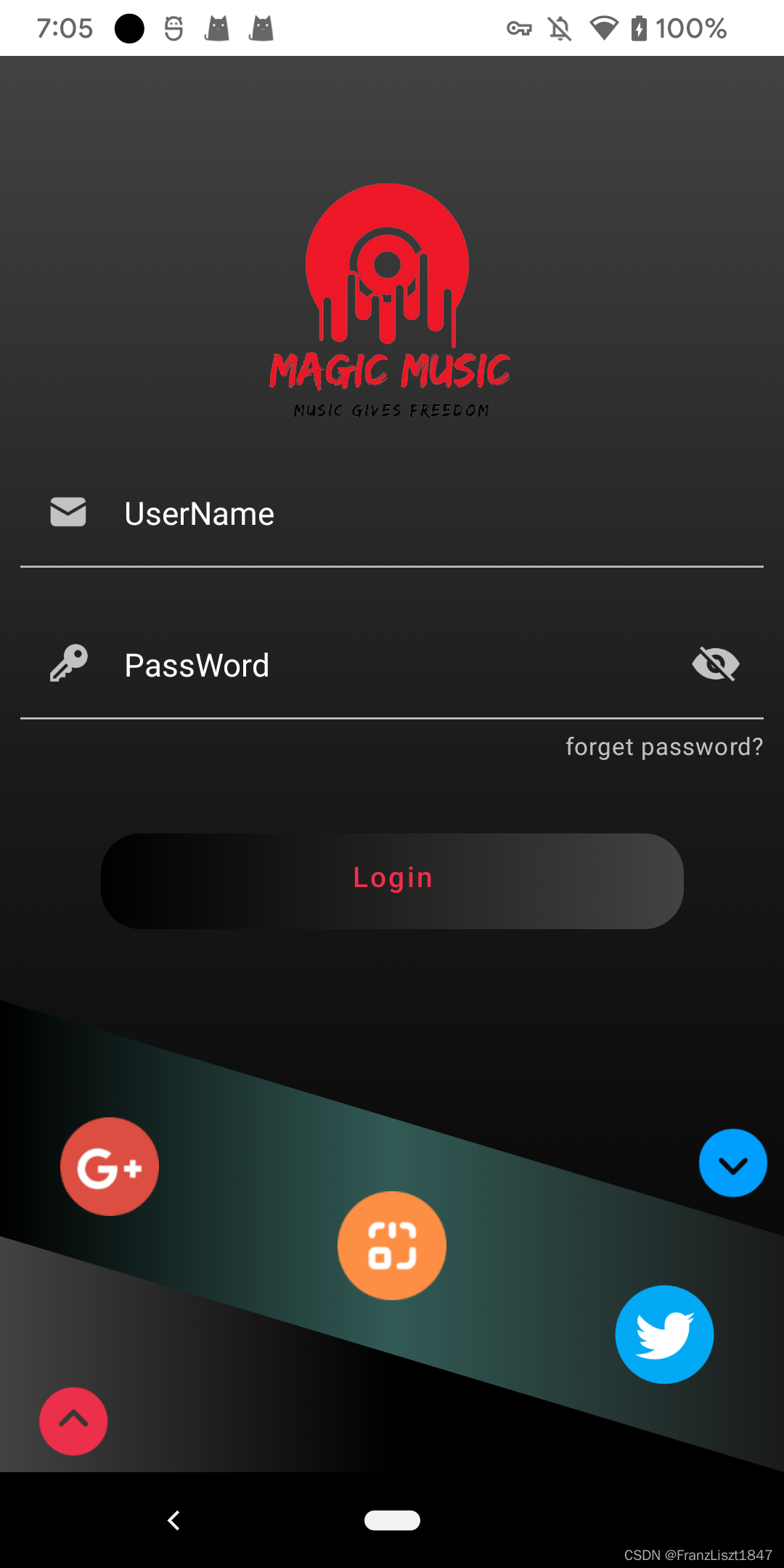Screen dimensions: 784x1568
Task: Tap the red up chevron button
Action: (73, 1421)
